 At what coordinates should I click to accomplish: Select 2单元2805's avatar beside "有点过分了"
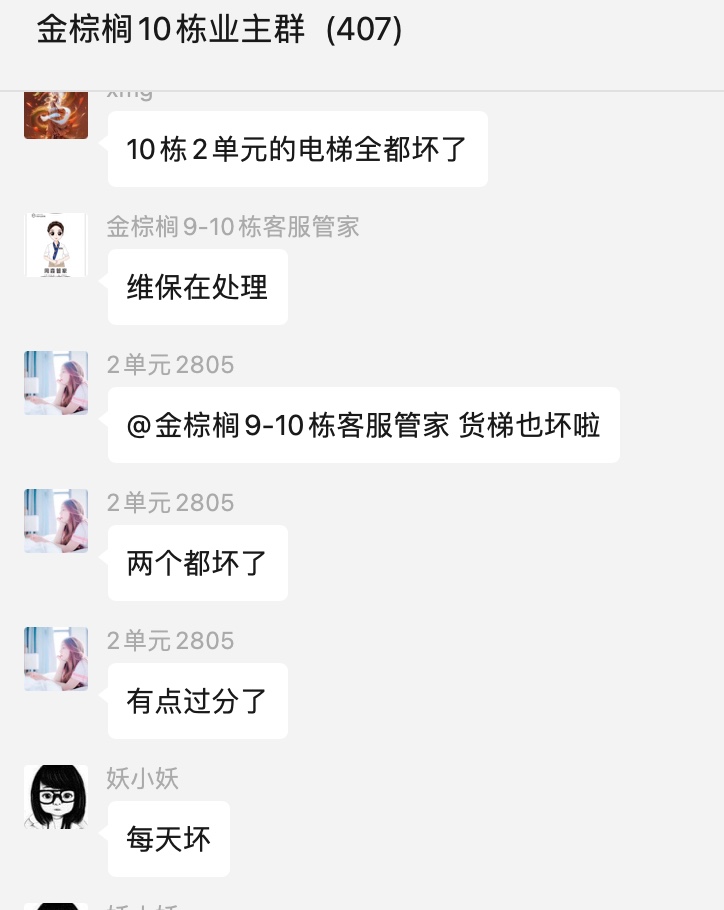pos(56,659)
